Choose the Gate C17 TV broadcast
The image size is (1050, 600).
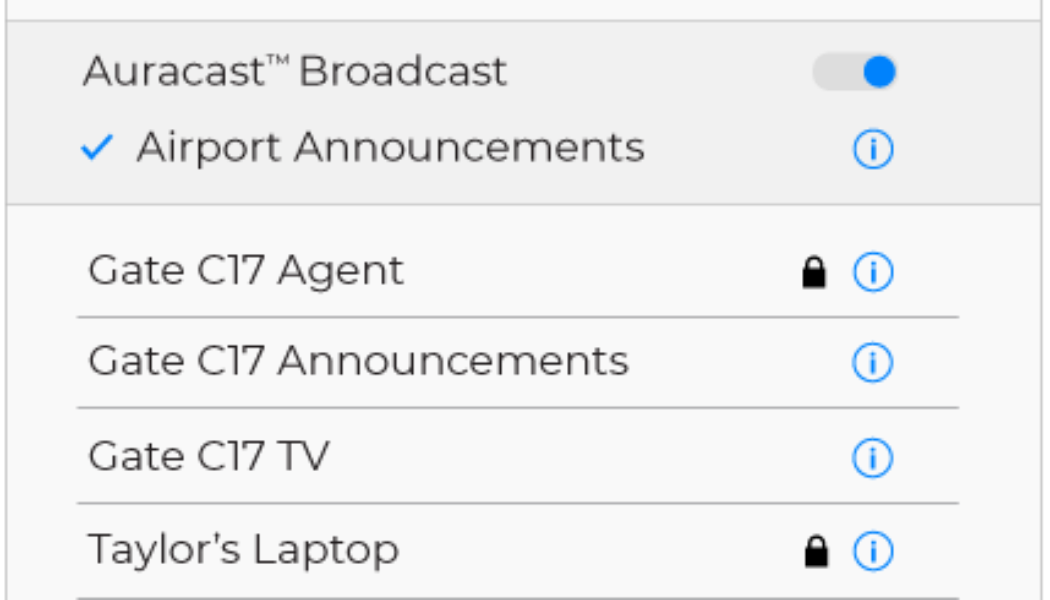click(208, 457)
